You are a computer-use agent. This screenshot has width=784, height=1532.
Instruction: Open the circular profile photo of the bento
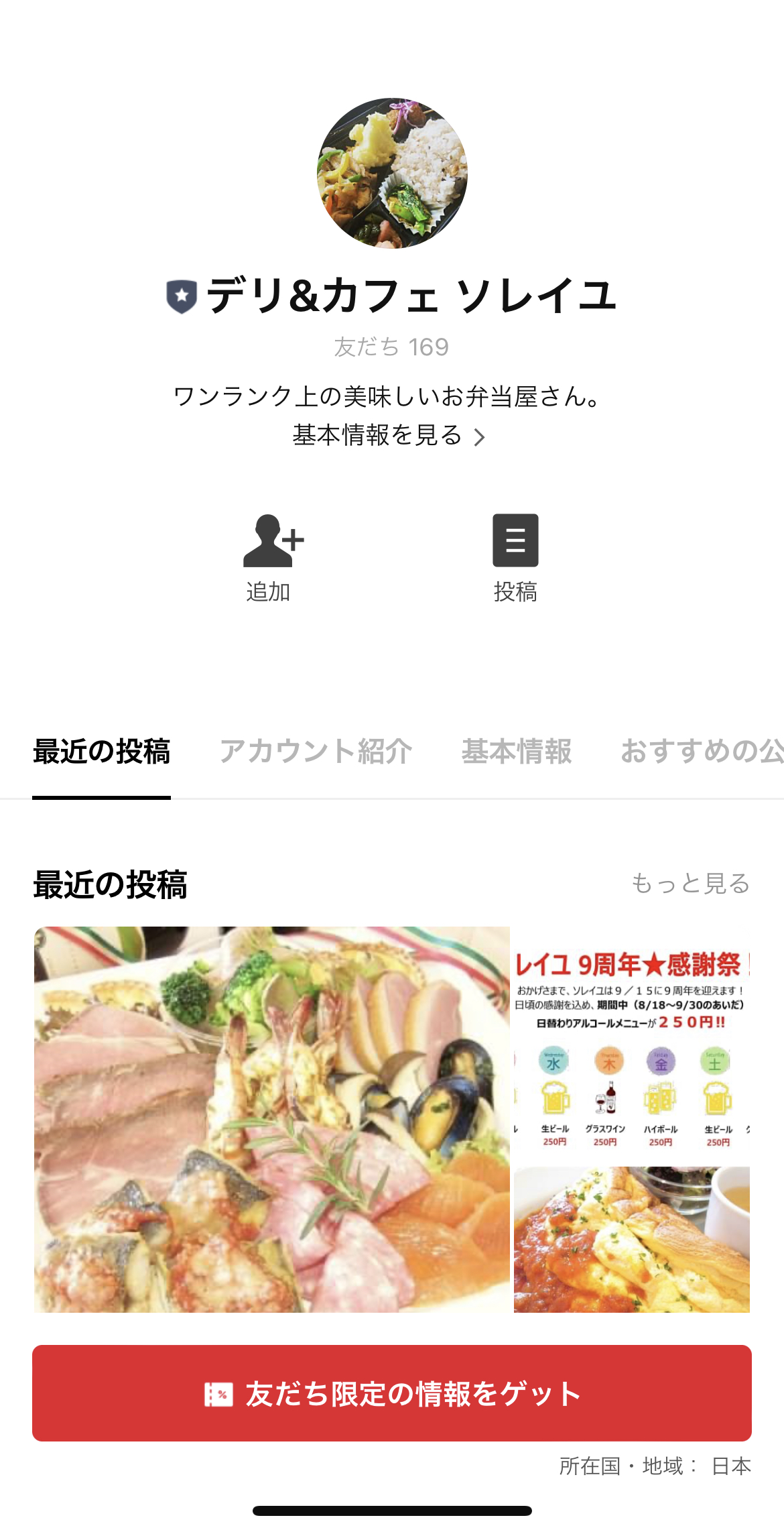click(391, 171)
